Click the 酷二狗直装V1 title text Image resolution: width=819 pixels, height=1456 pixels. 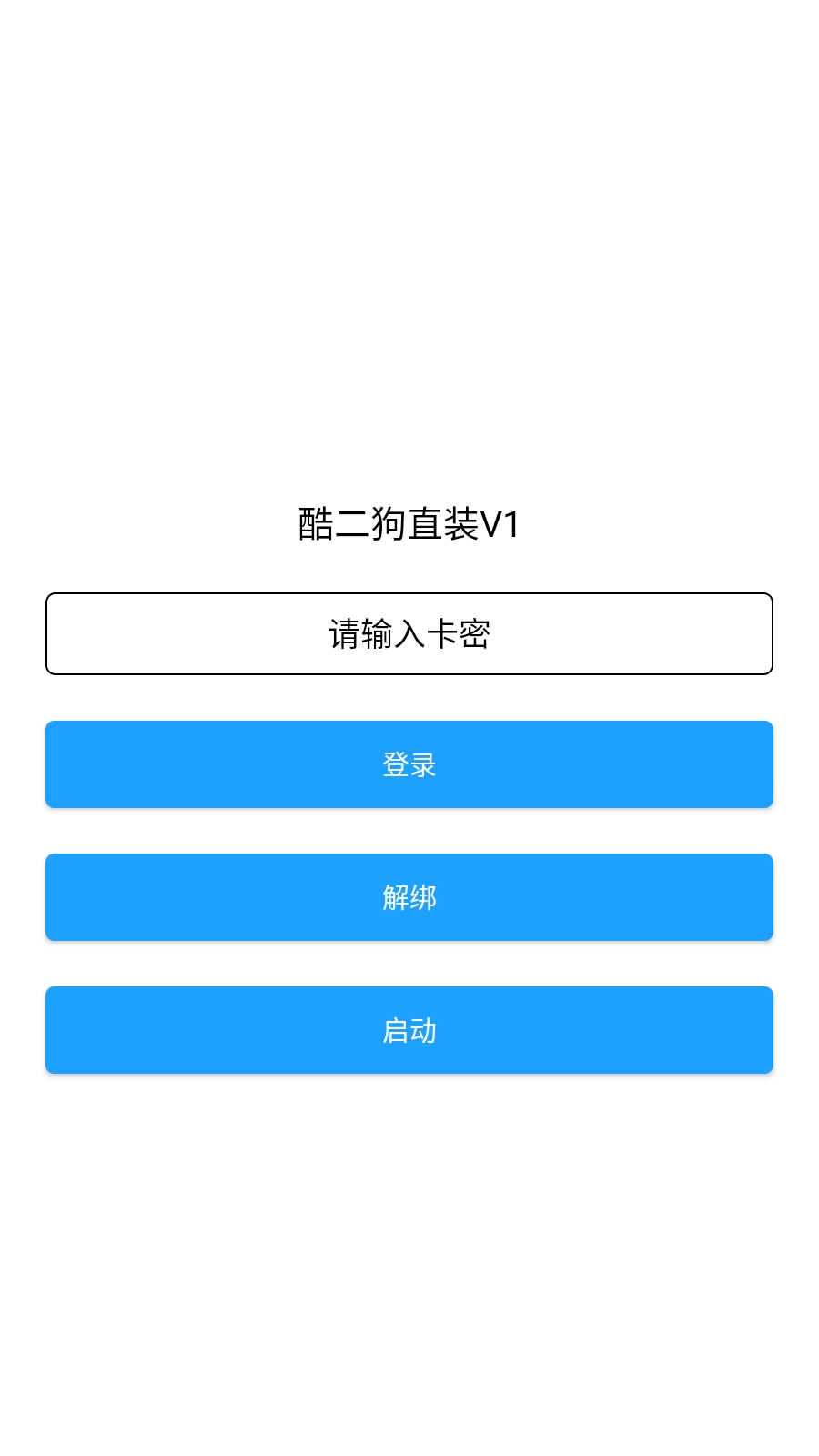(409, 521)
